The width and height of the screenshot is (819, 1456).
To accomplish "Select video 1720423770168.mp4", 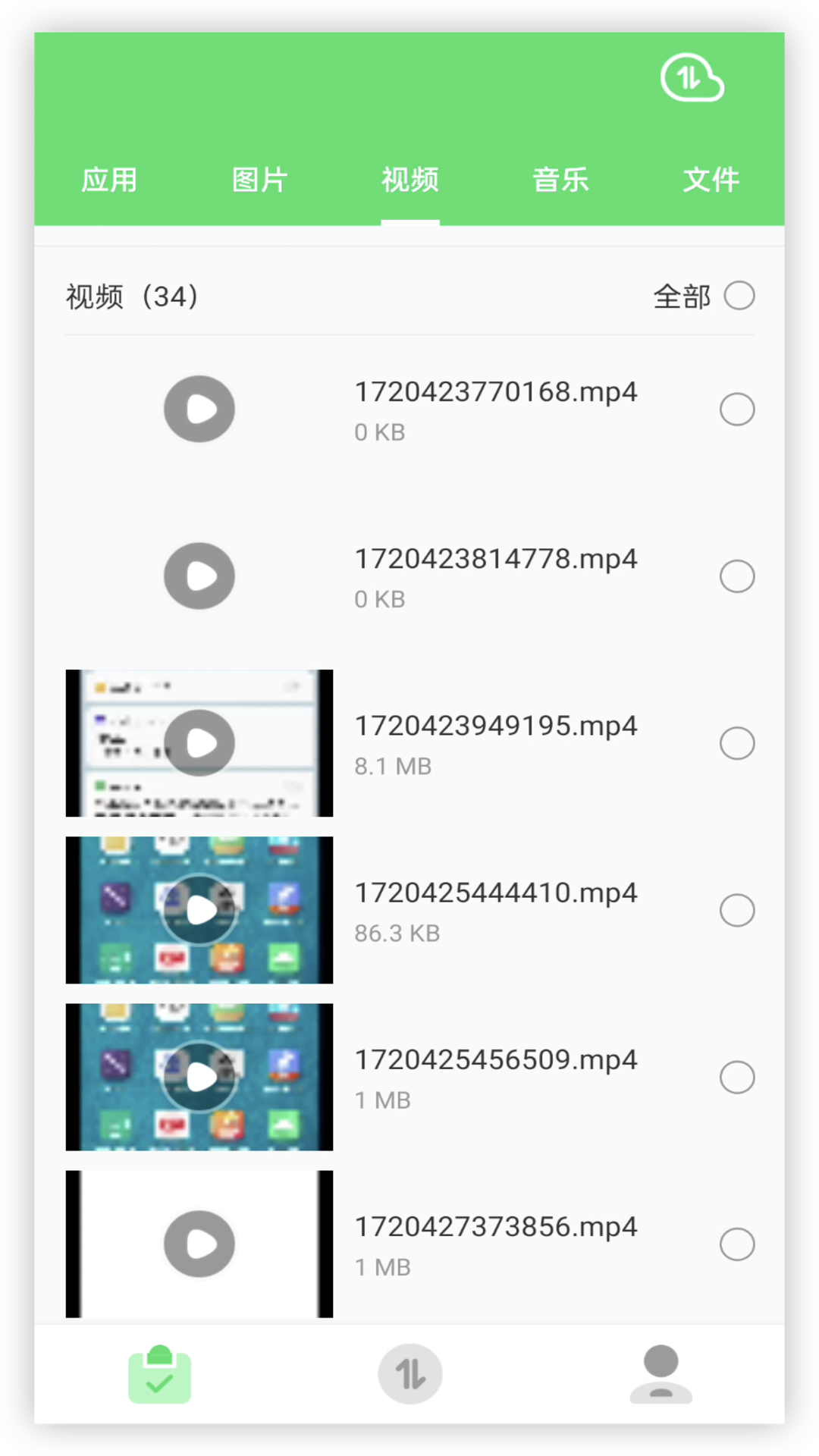I will (x=737, y=409).
